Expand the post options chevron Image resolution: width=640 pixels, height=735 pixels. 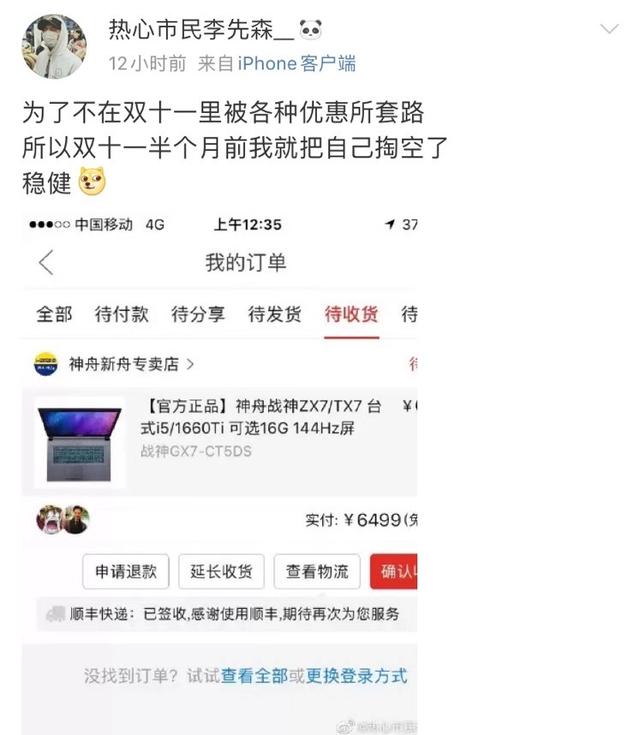(x=609, y=29)
